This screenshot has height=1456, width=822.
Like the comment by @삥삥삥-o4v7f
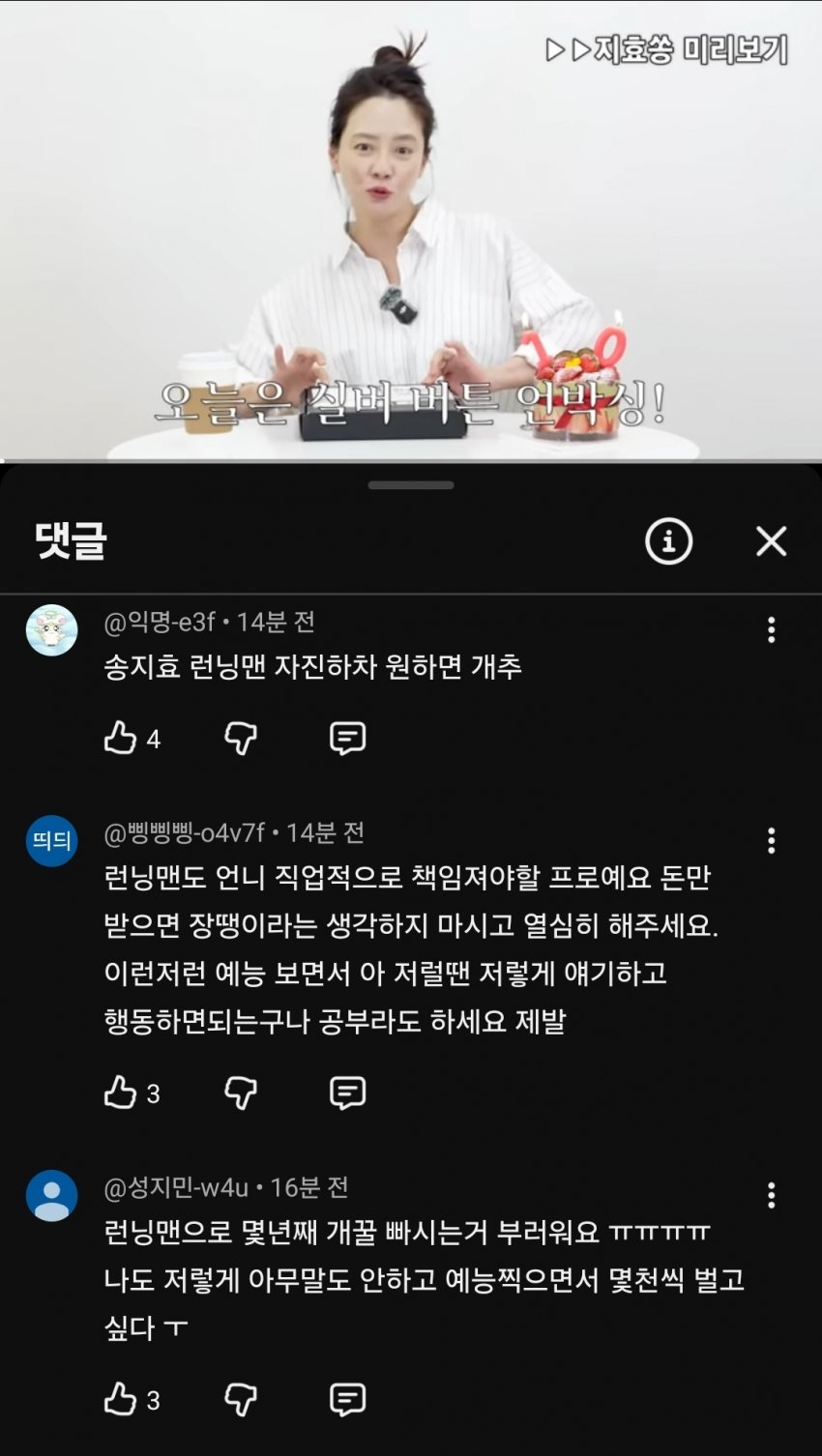120,1092
